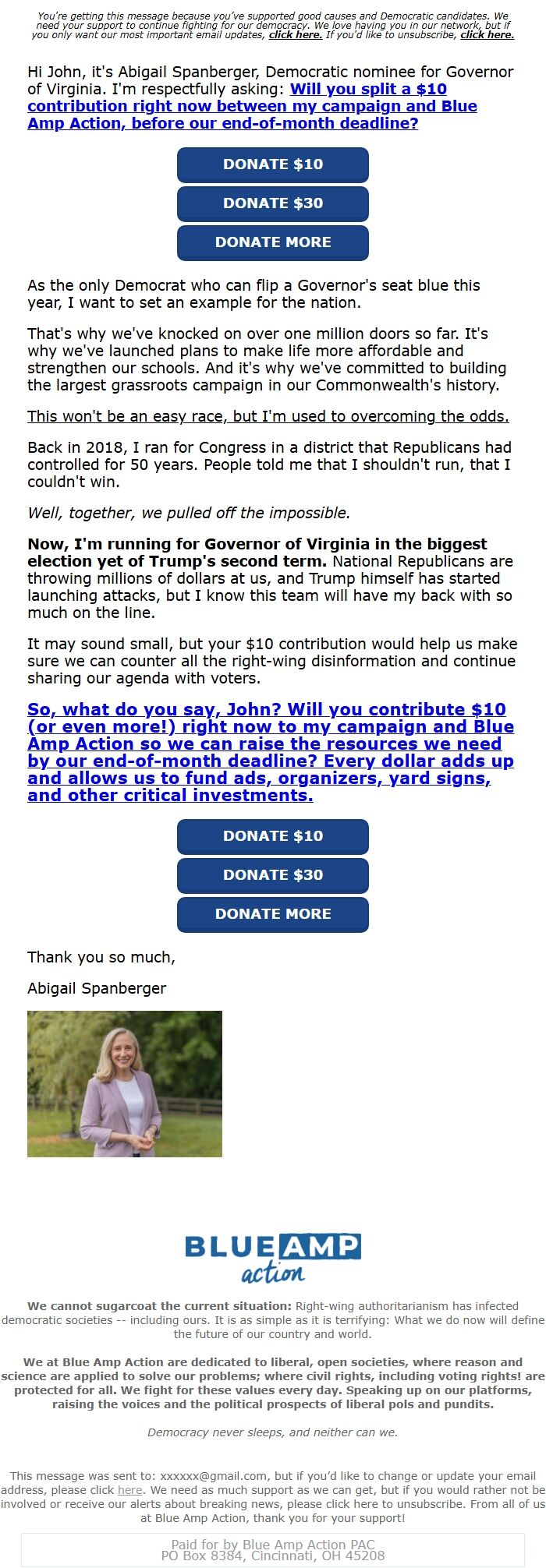Tap the first DONATE MORE button
The height and width of the screenshot is (1568, 546).
point(273,242)
